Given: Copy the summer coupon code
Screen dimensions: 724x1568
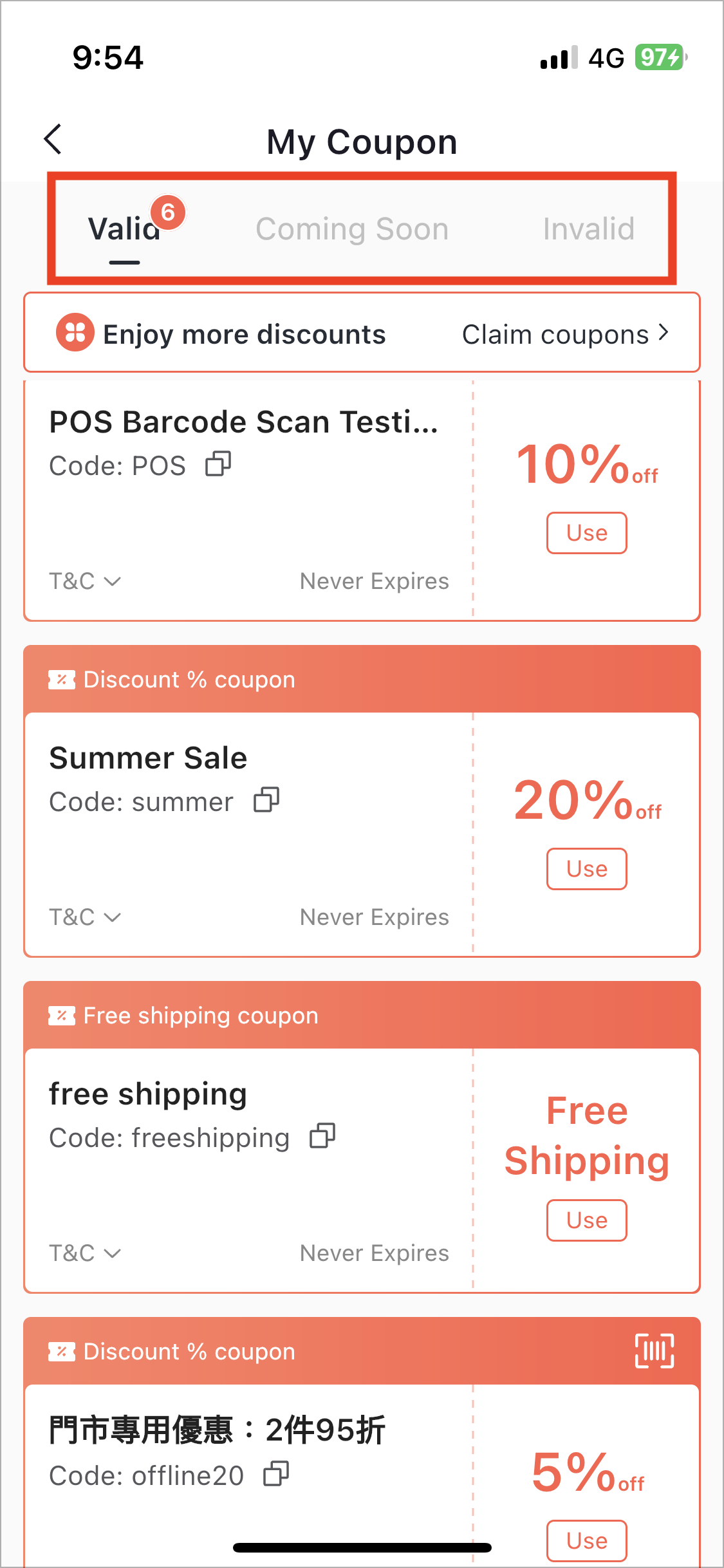Looking at the screenshot, I should (x=266, y=800).
